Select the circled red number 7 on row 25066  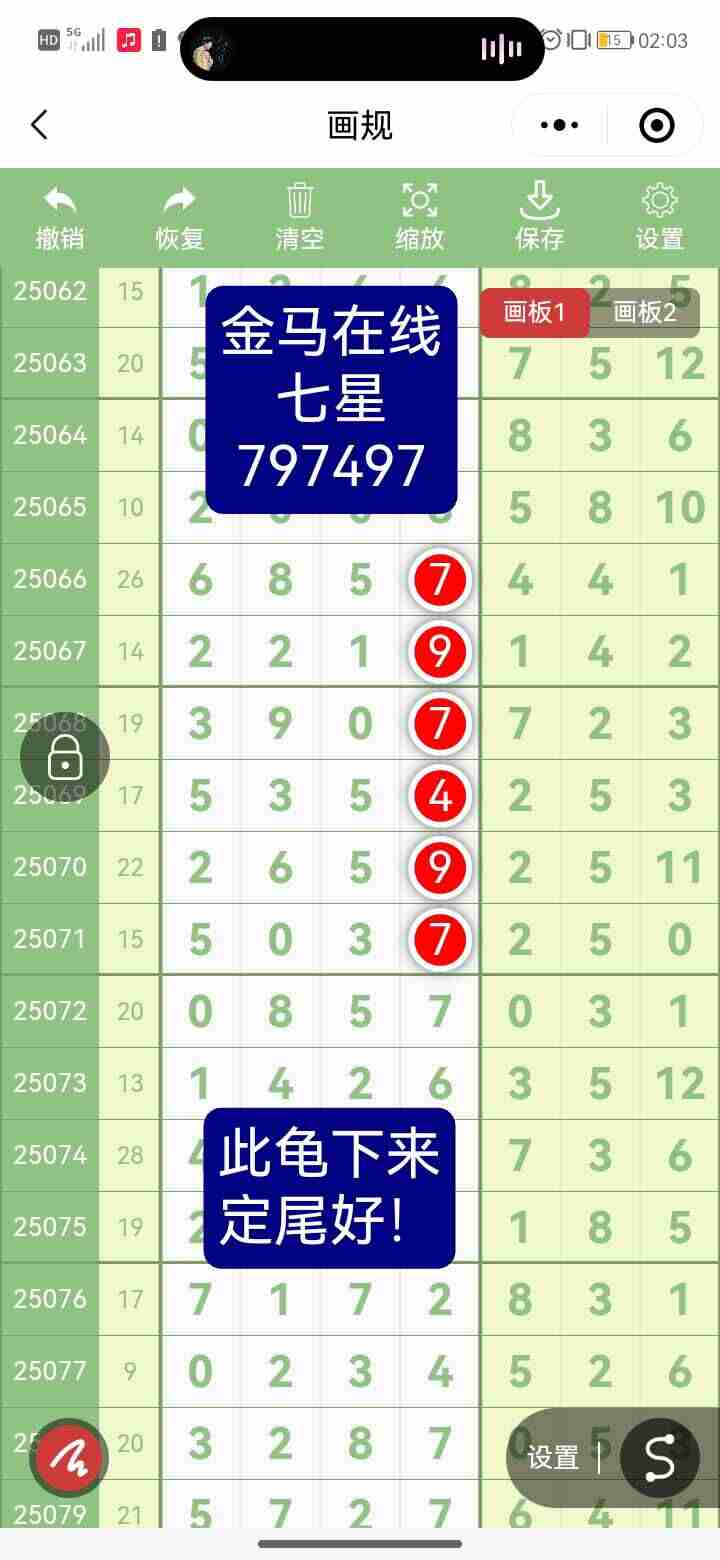pyautogui.click(x=439, y=580)
